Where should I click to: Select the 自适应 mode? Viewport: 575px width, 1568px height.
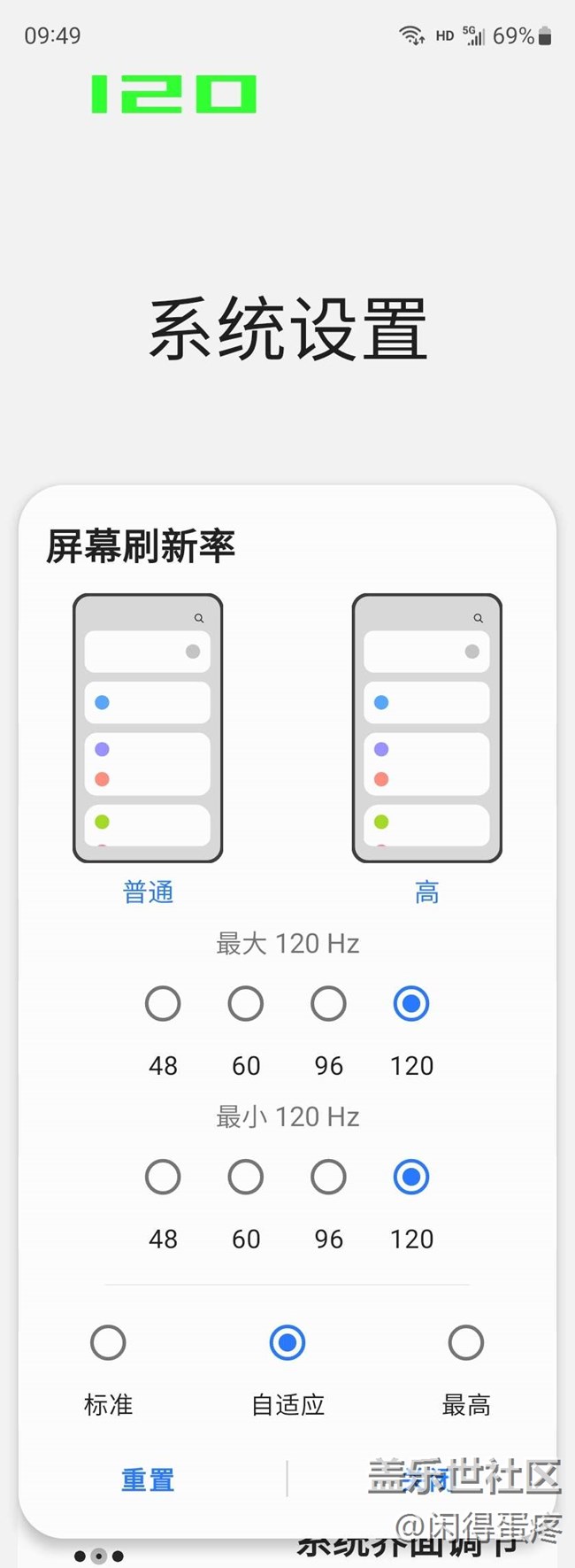point(287,1343)
